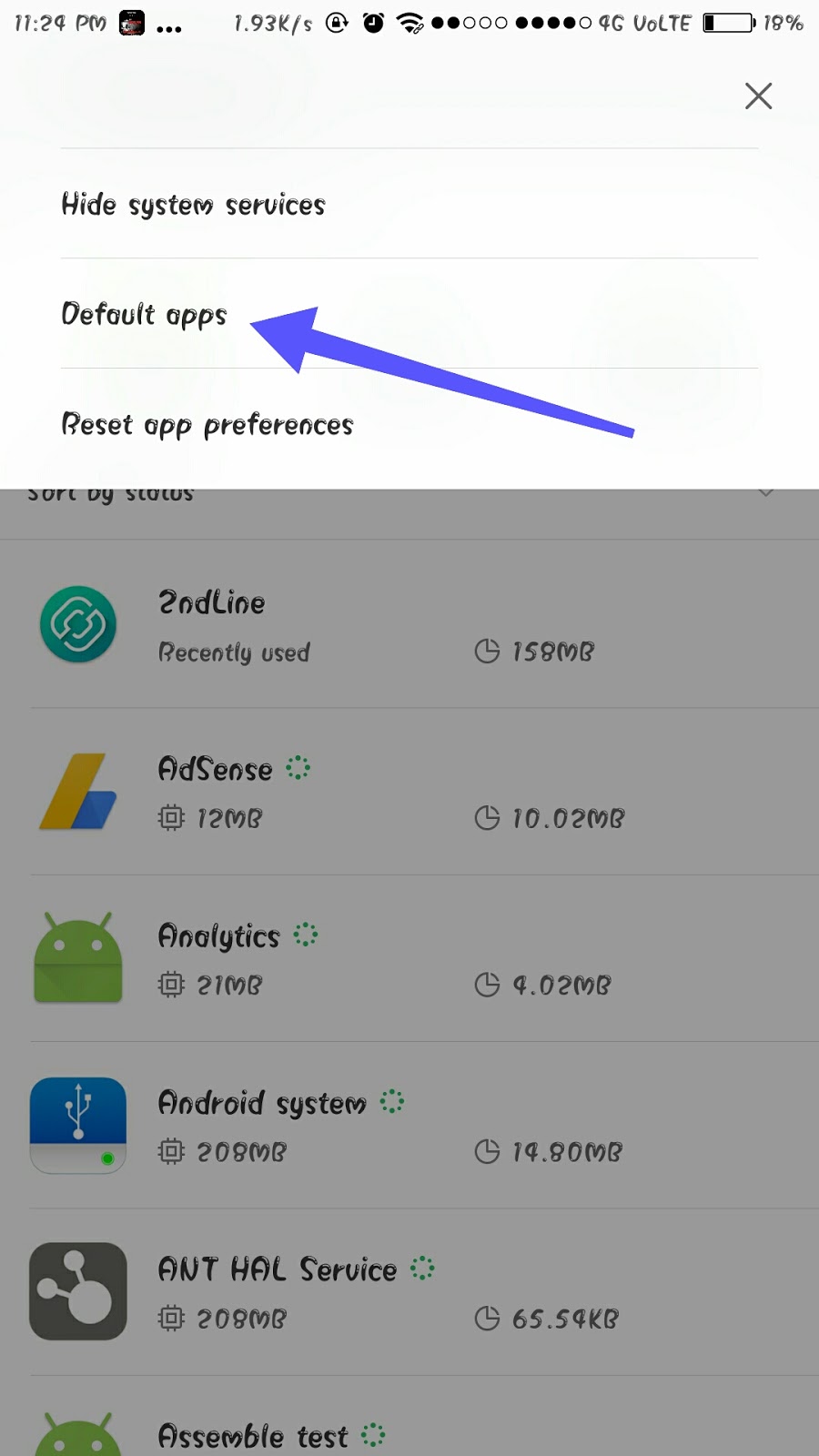Close the options menu
This screenshot has height=1456, width=819.
point(758,96)
